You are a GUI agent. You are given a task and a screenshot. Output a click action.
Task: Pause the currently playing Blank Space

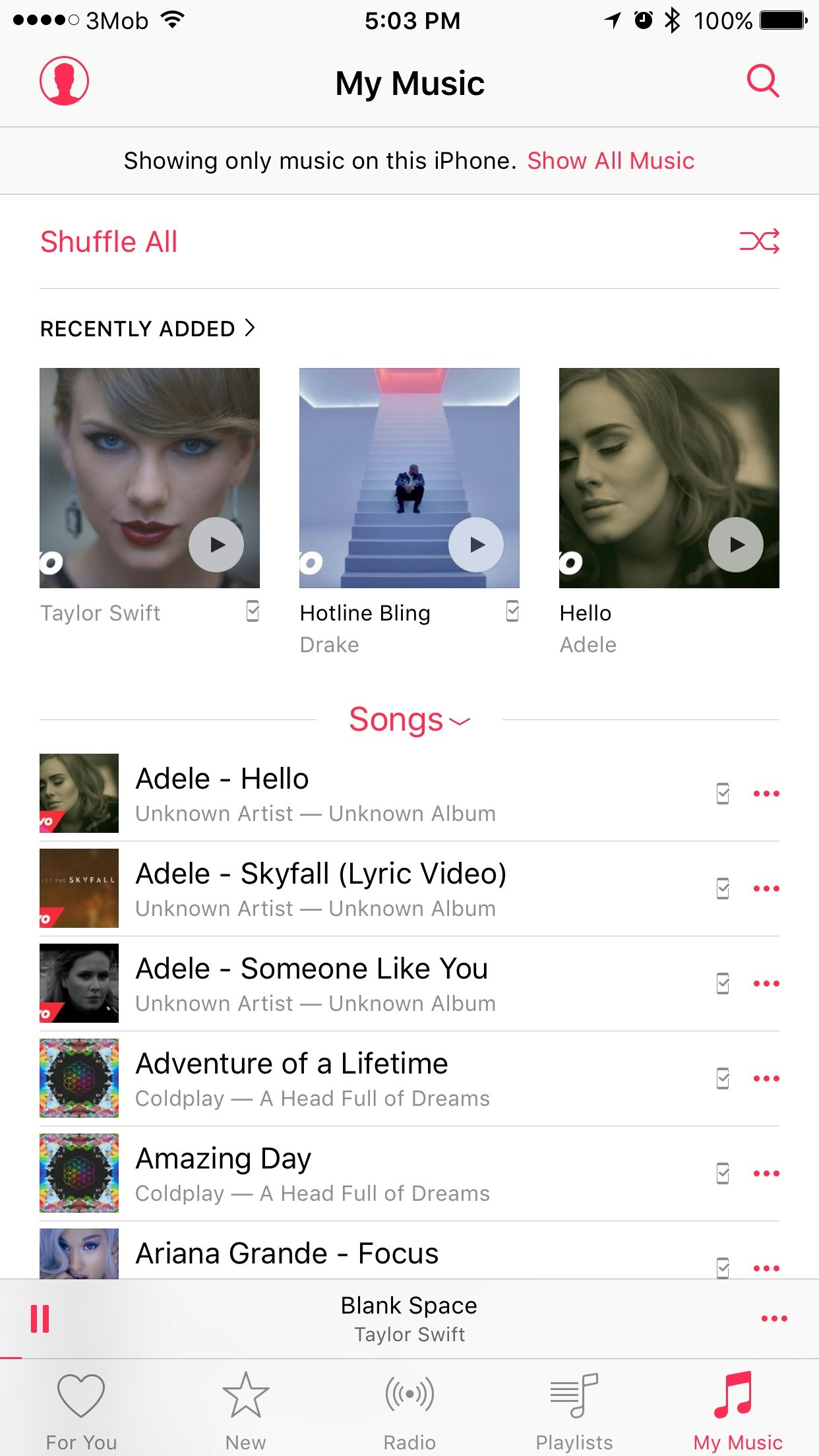click(40, 1319)
